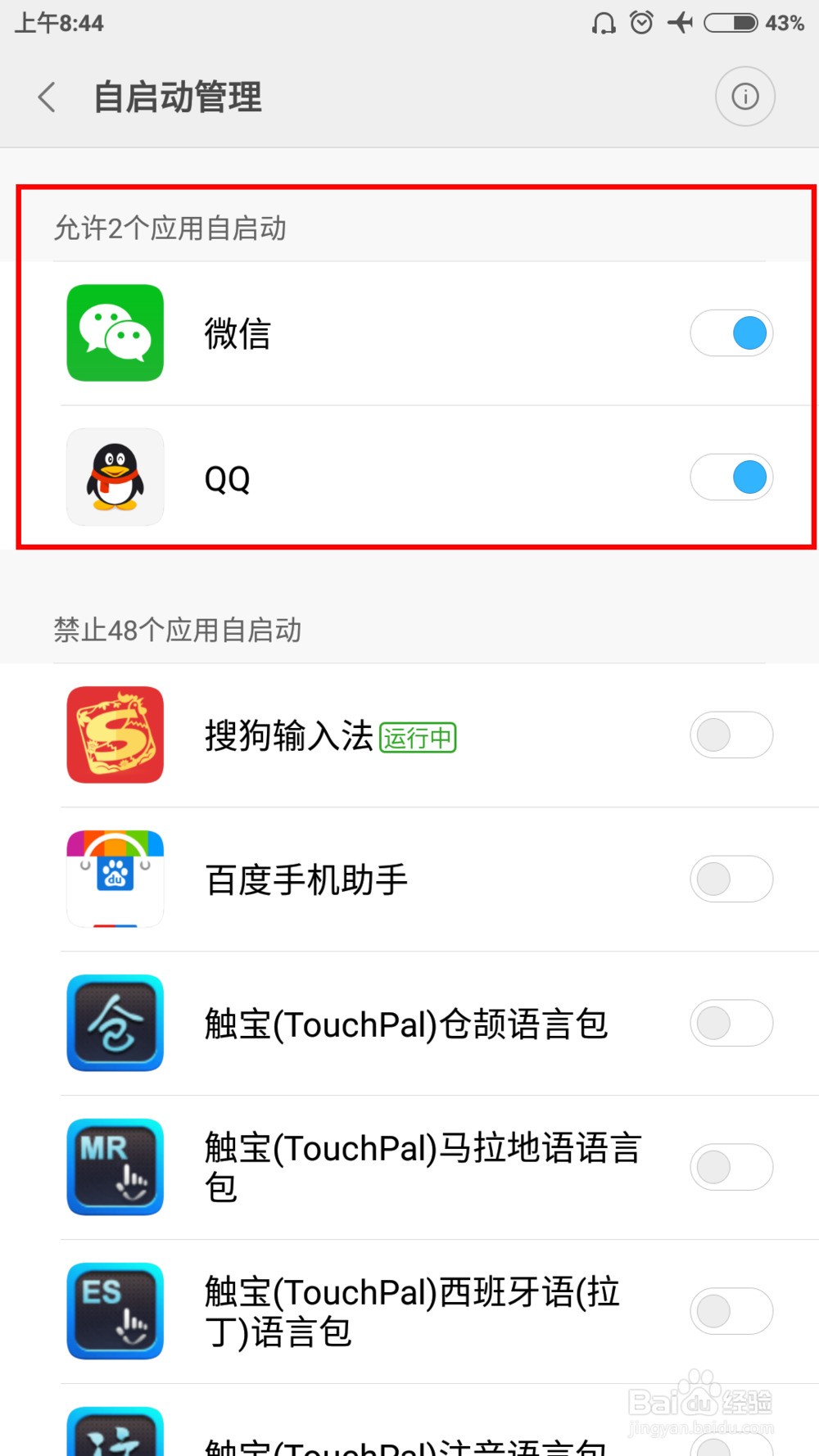Enable 触宝(TouchPal)西班牙语(拉丁)语言包 autostart

(731, 1312)
